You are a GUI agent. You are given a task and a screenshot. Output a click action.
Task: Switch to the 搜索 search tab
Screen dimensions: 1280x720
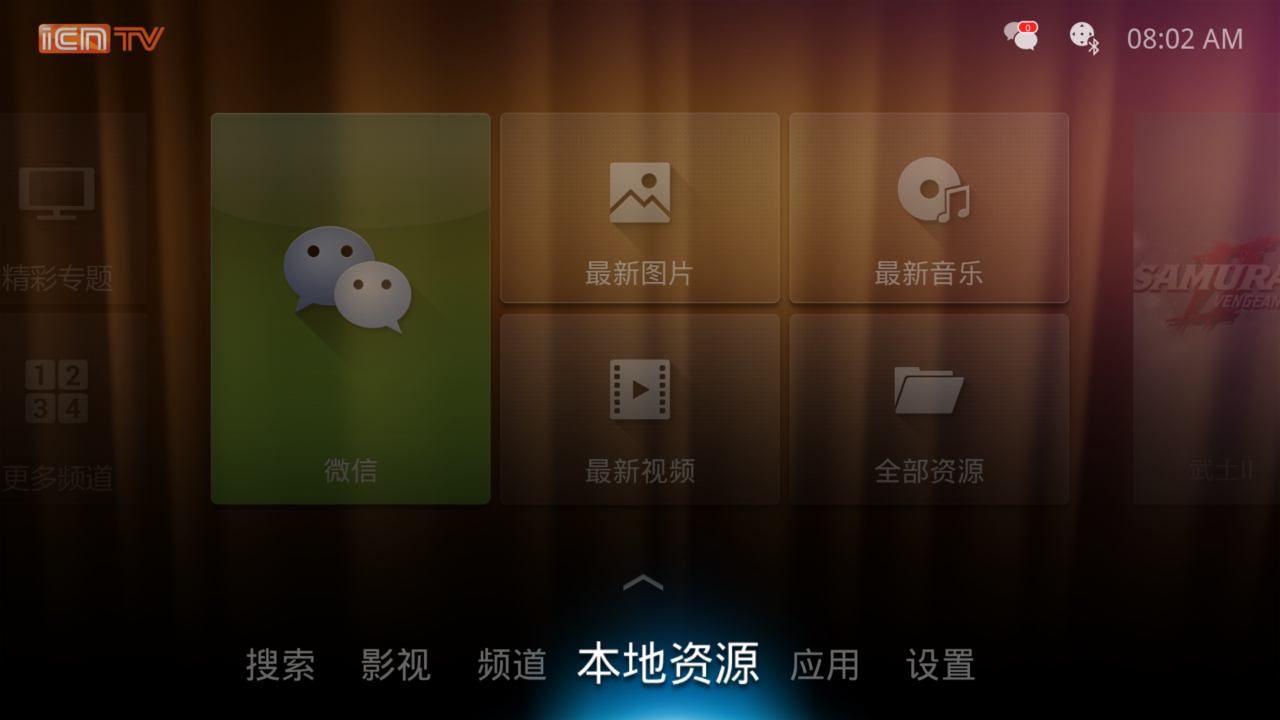[x=280, y=665]
